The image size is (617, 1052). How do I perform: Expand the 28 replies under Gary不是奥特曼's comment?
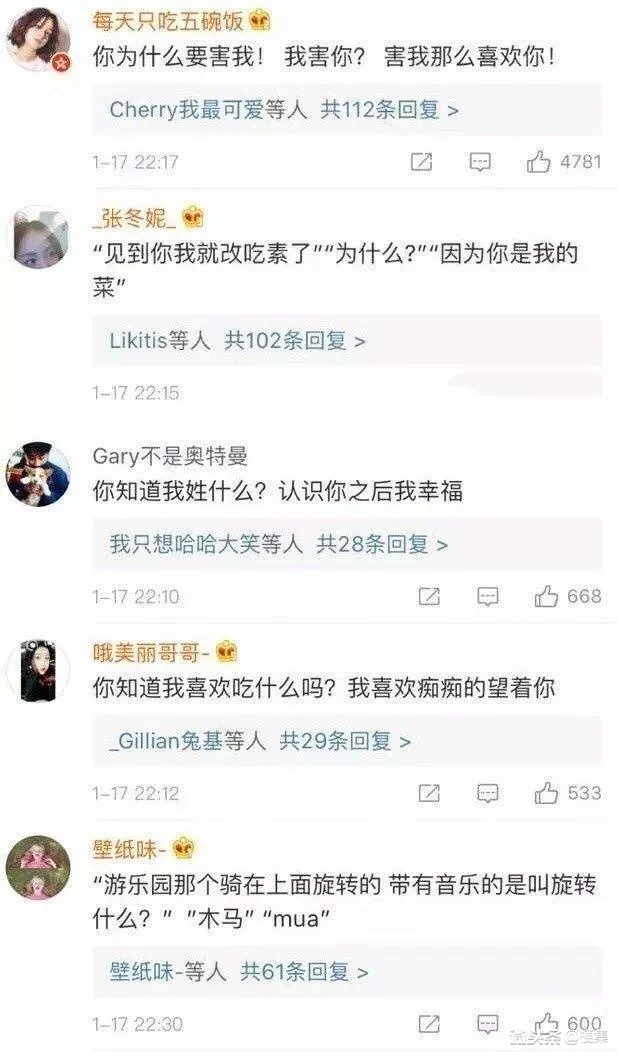[279, 544]
